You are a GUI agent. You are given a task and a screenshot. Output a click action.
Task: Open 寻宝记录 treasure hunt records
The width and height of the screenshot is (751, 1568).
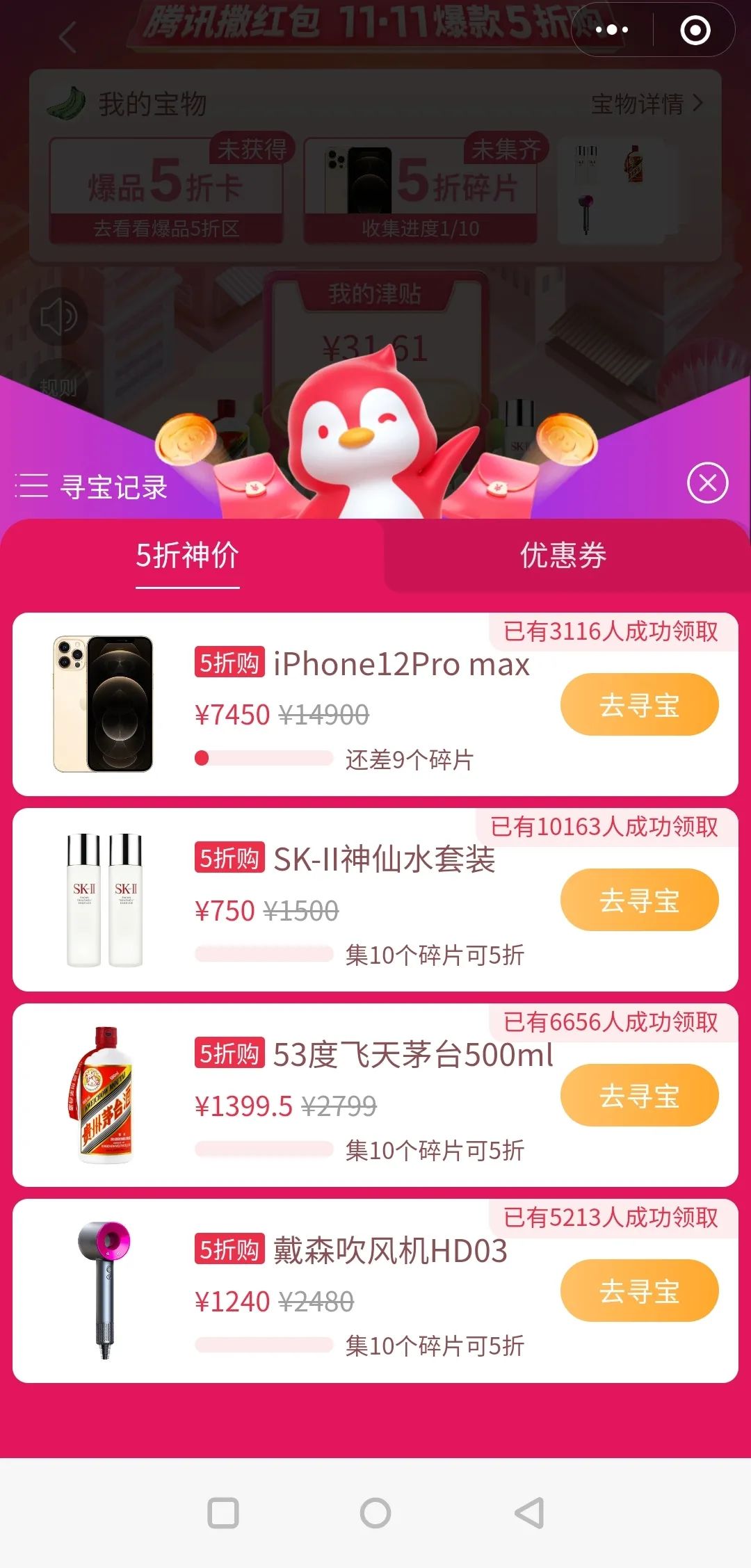(x=92, y=486)
